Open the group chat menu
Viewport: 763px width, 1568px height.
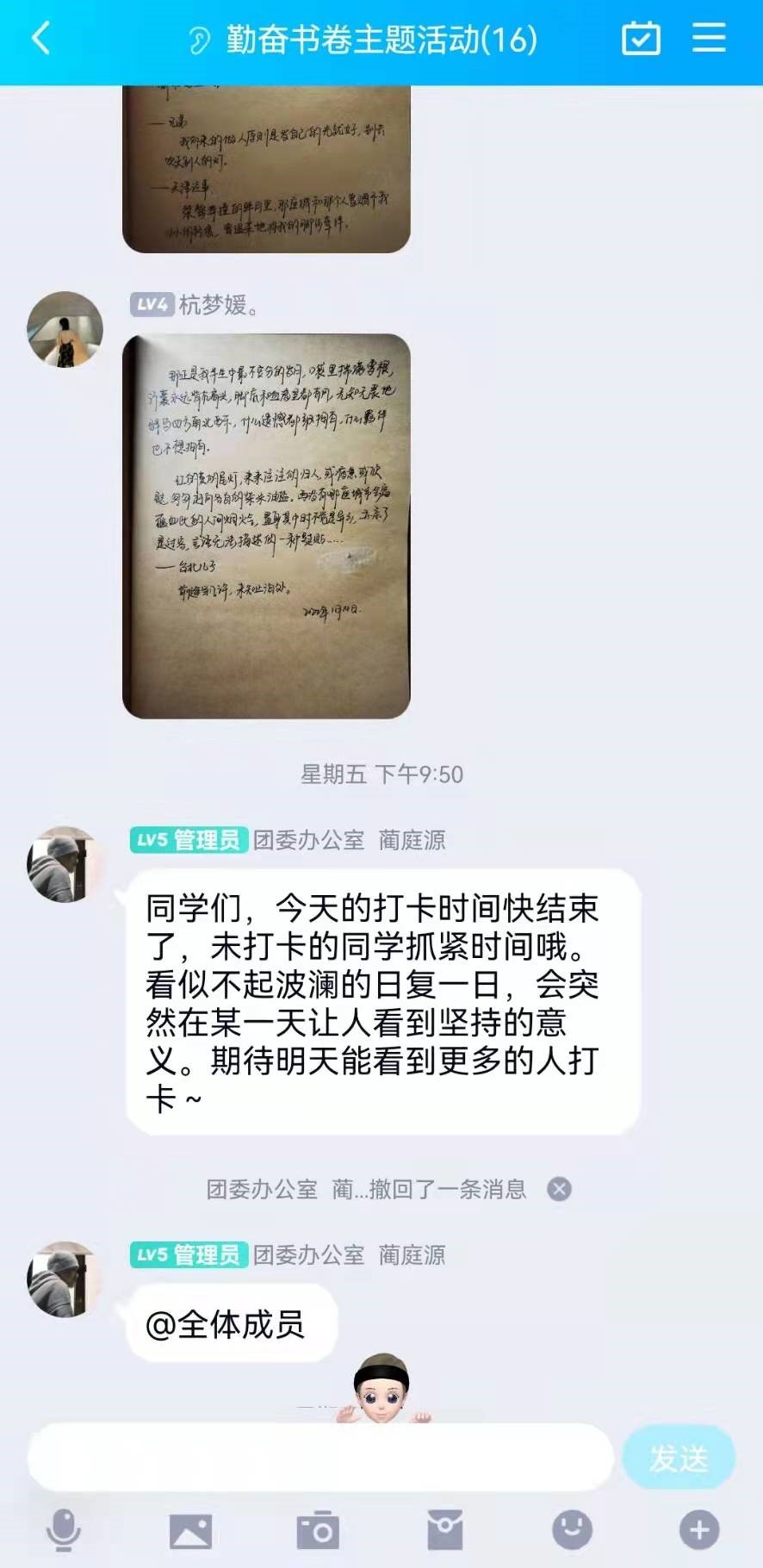(709, 39)
